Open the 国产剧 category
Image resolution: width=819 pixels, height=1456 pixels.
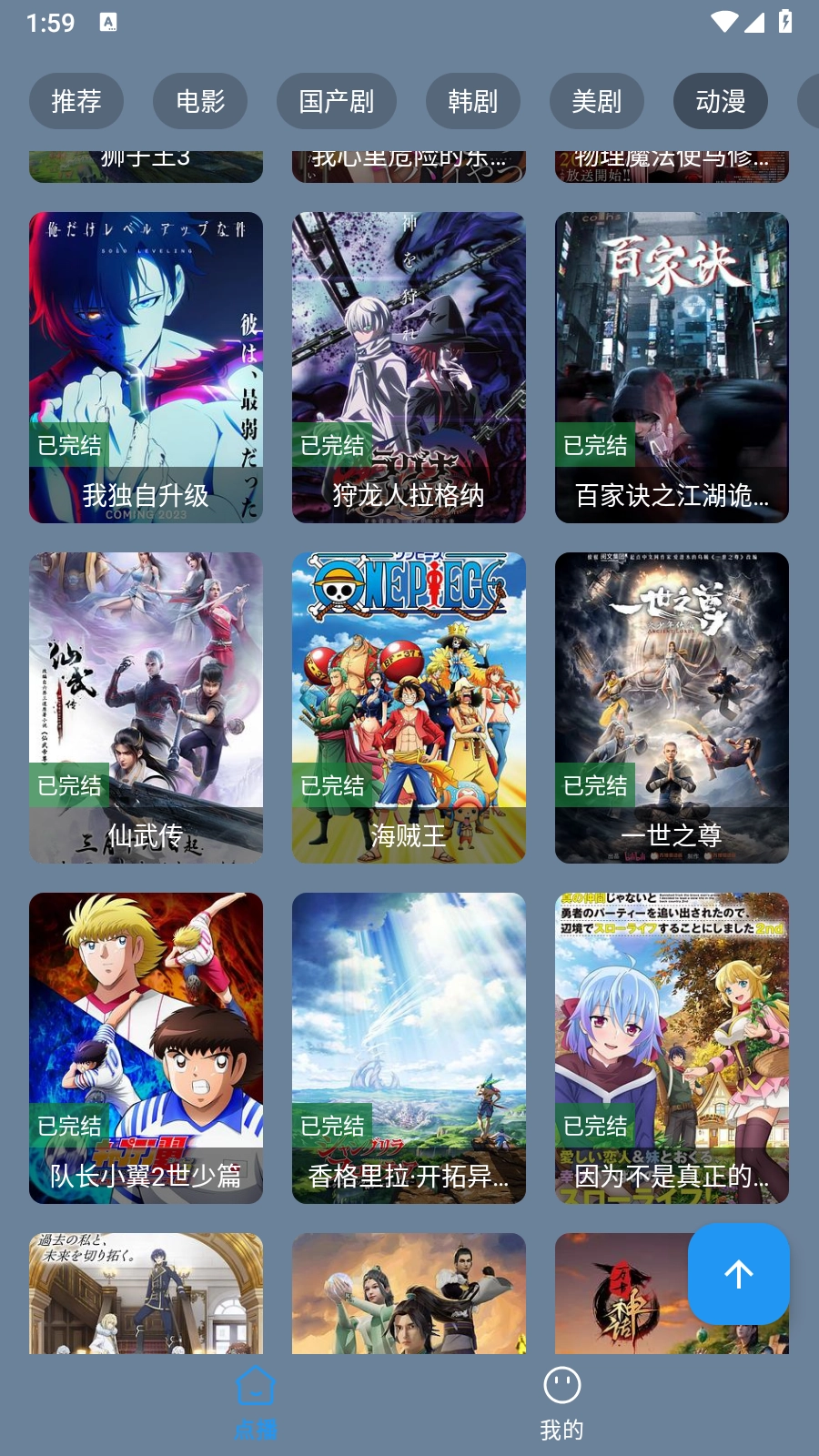click(337, 101)
